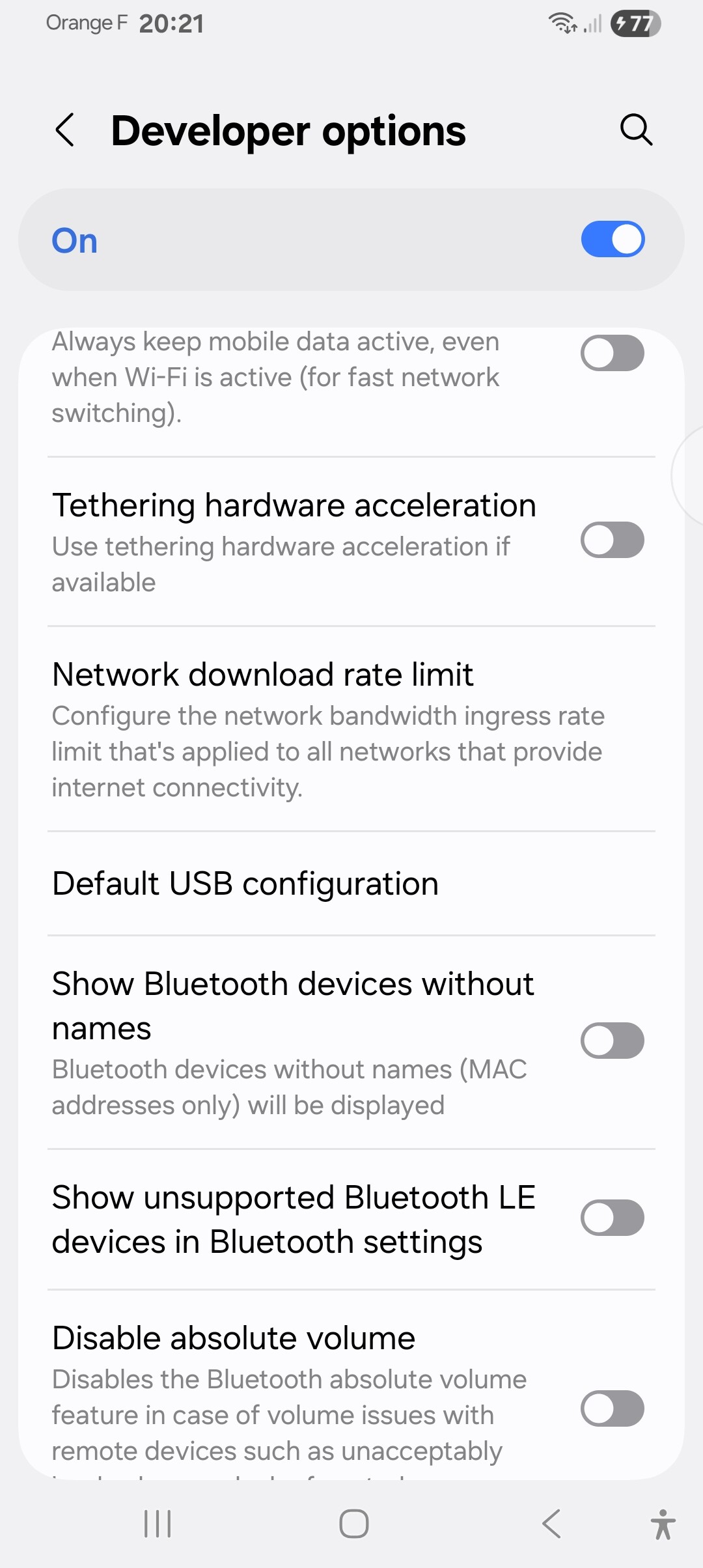Enable Show Bluetooth devices without names
Screen dimensions: 703x1568
pyautogui.click(x=612, y=1041)
